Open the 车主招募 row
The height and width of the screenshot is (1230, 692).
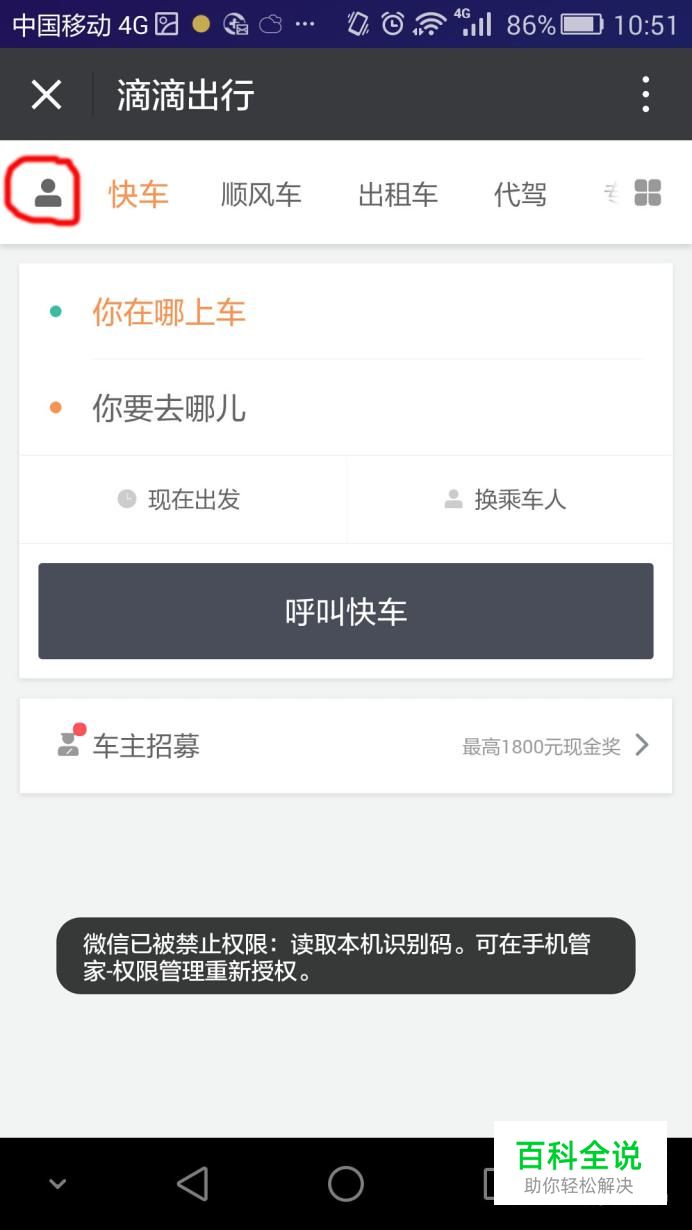(x=346, y=746)
